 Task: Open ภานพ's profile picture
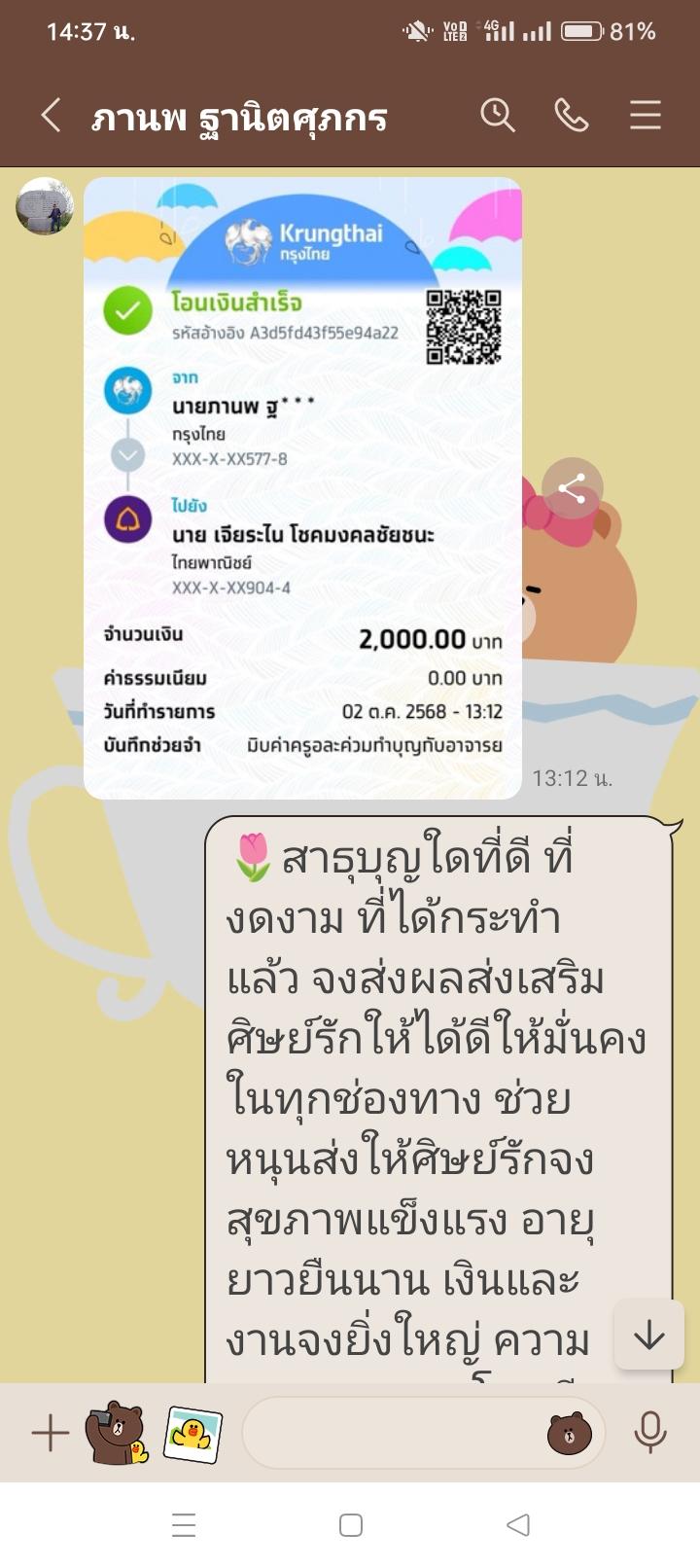[x=45, y=206]
